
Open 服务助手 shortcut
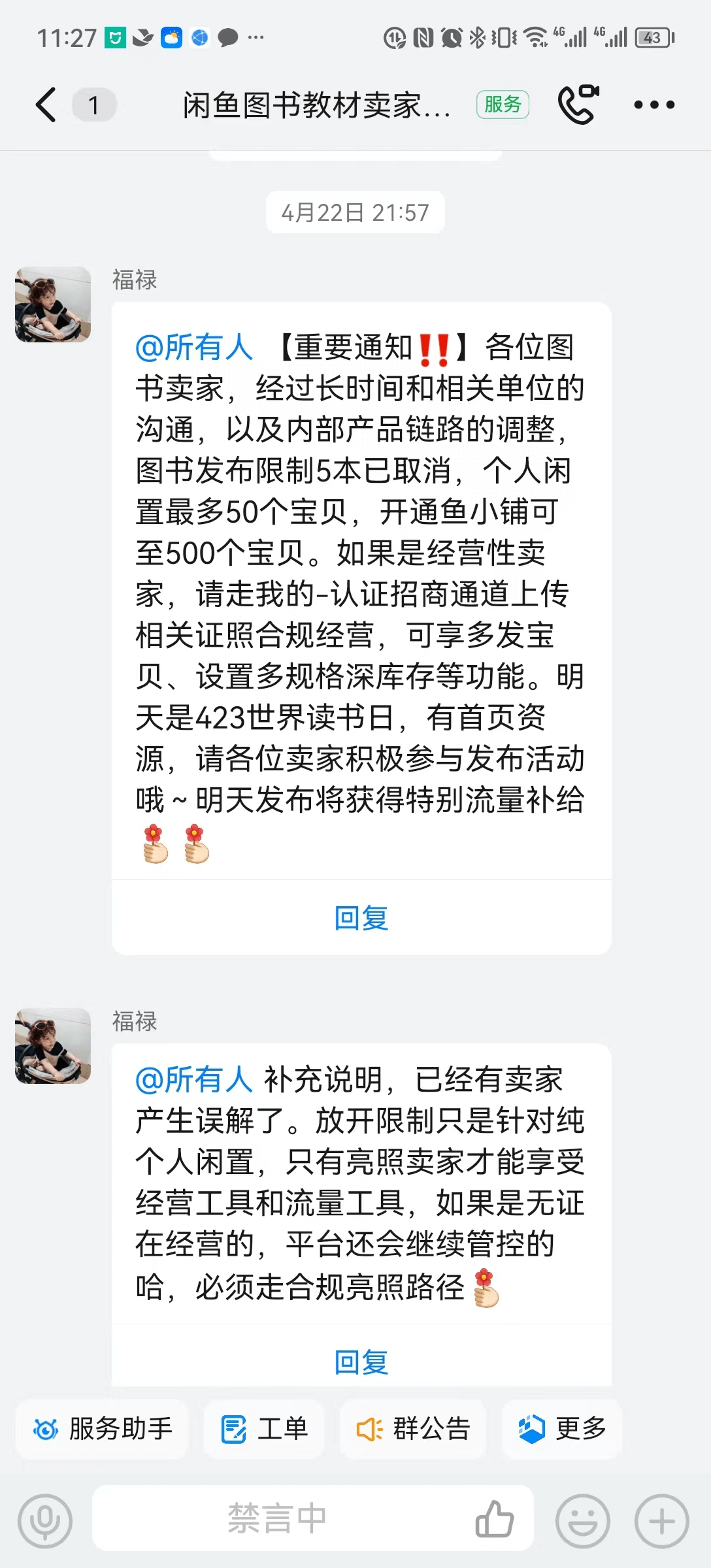pos(103,1429)
